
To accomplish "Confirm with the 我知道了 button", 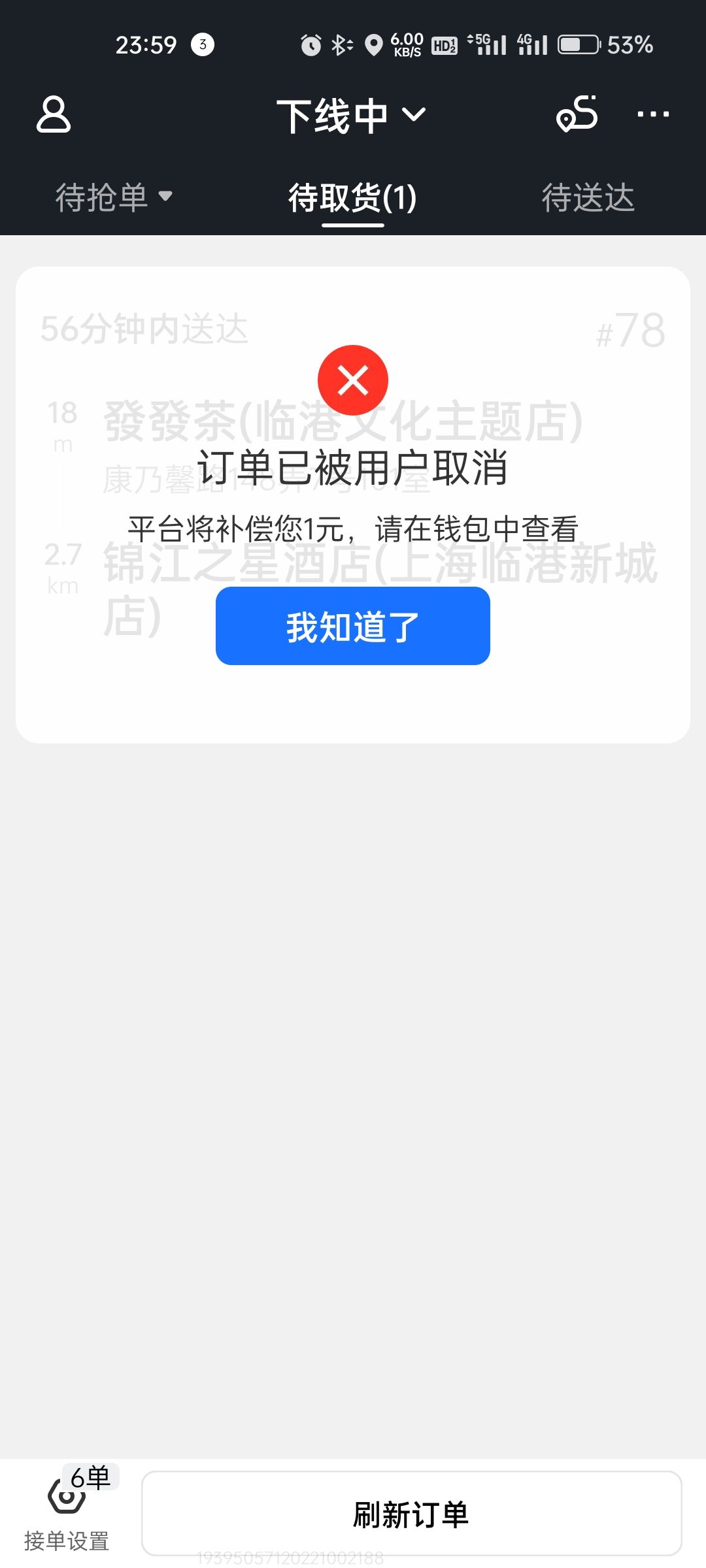I will pos(353,626).
